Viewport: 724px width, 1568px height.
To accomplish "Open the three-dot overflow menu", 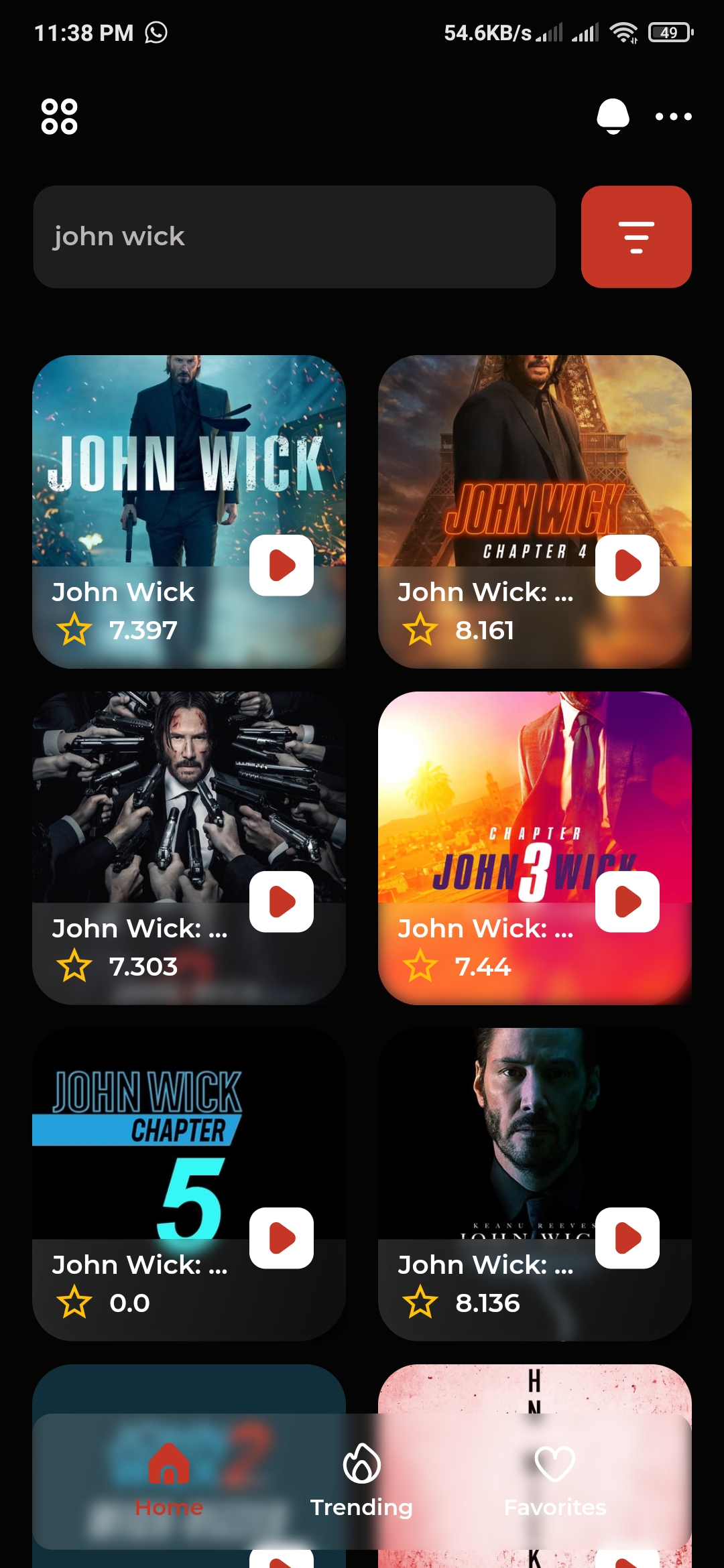I will pos(672,117).
